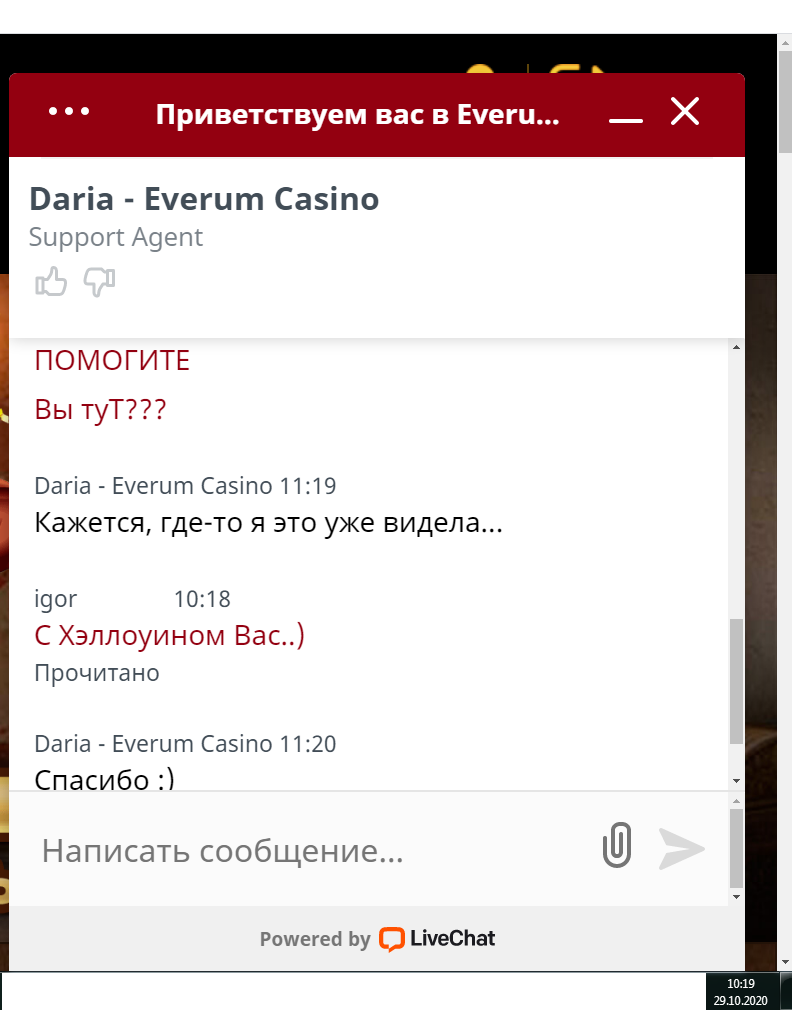Image resolution: width=792 pixels, height=1010 pixels.
Task: Attach a file with the paperclip icon
Action: [x=618, y=846]
